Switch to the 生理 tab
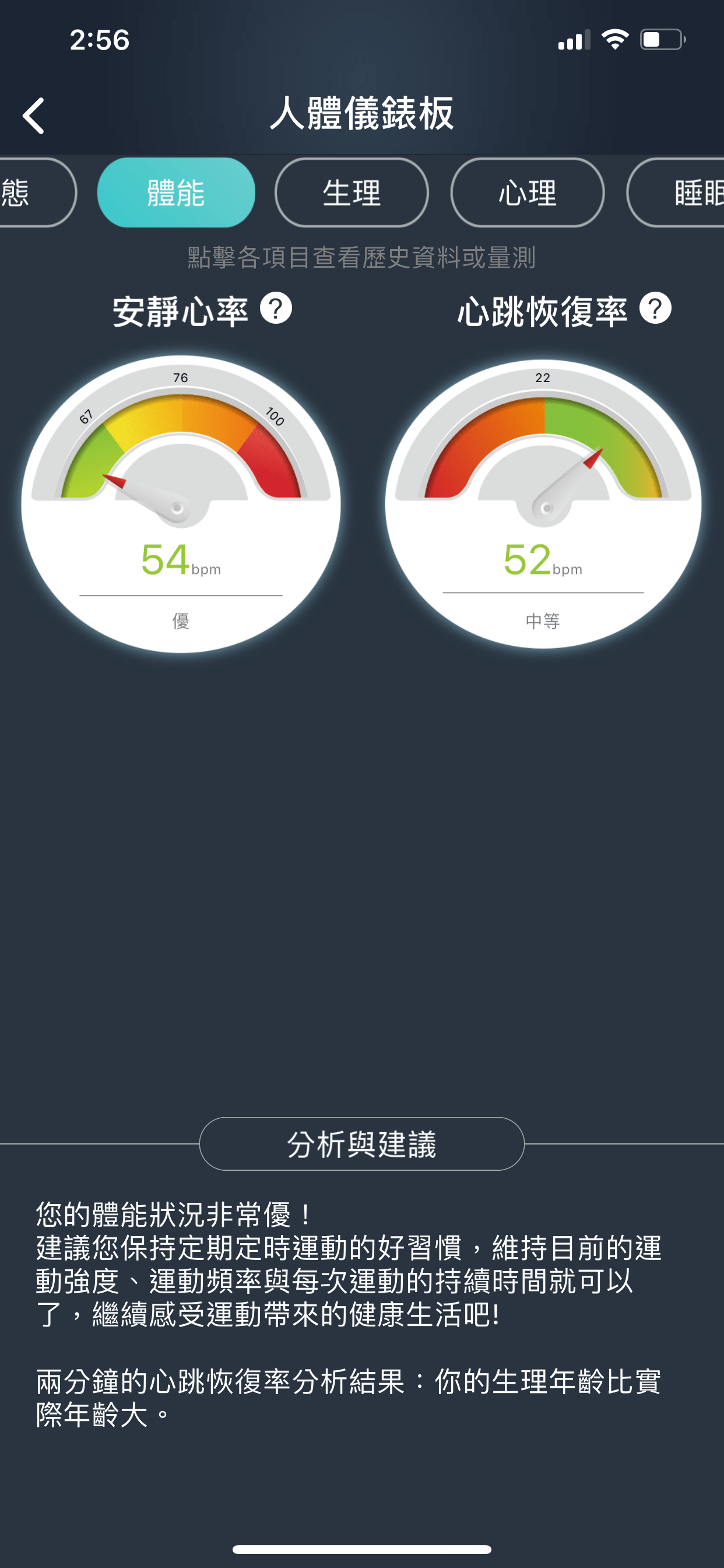The width and height of the screenshot is (724, 1568). coord(352,192)
